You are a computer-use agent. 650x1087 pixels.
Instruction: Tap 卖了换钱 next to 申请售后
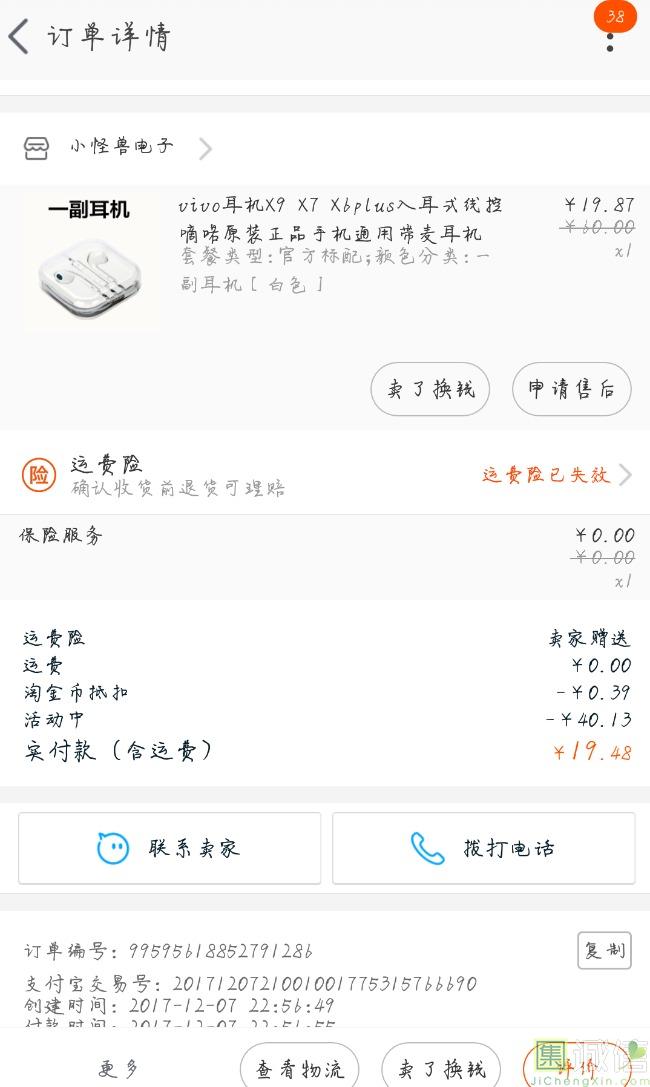coord(430,389)
